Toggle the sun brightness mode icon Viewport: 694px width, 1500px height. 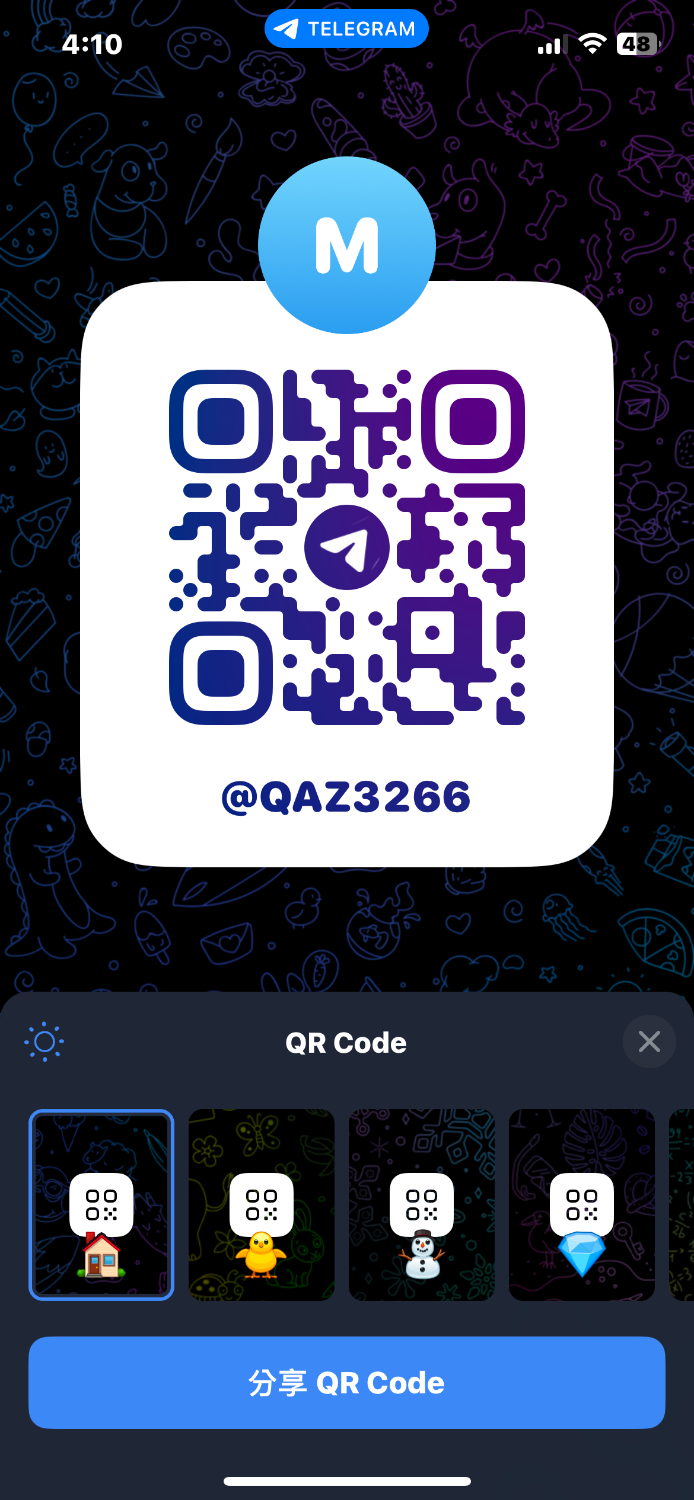pyautogui.click(x=44, y=1042)
